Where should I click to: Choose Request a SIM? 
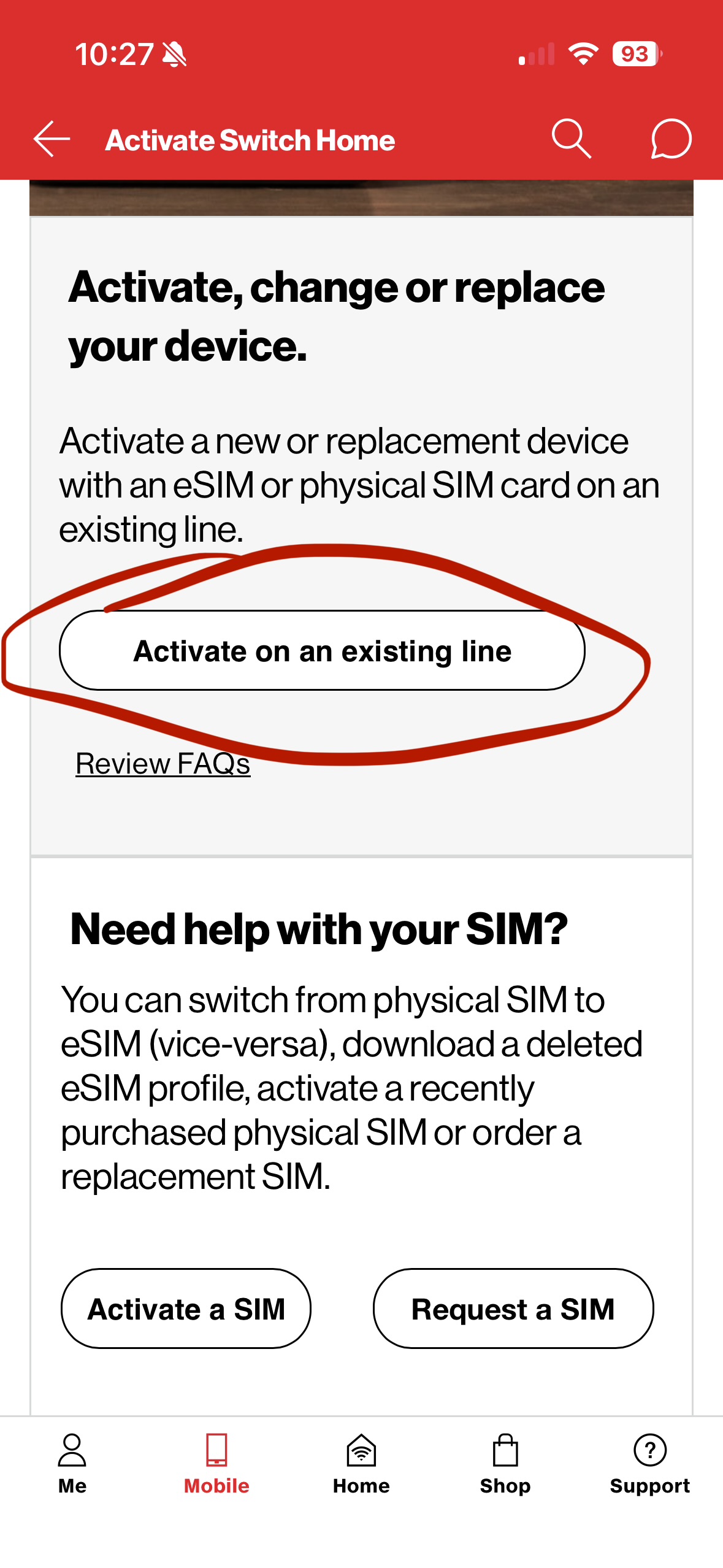pos(513,1309)
